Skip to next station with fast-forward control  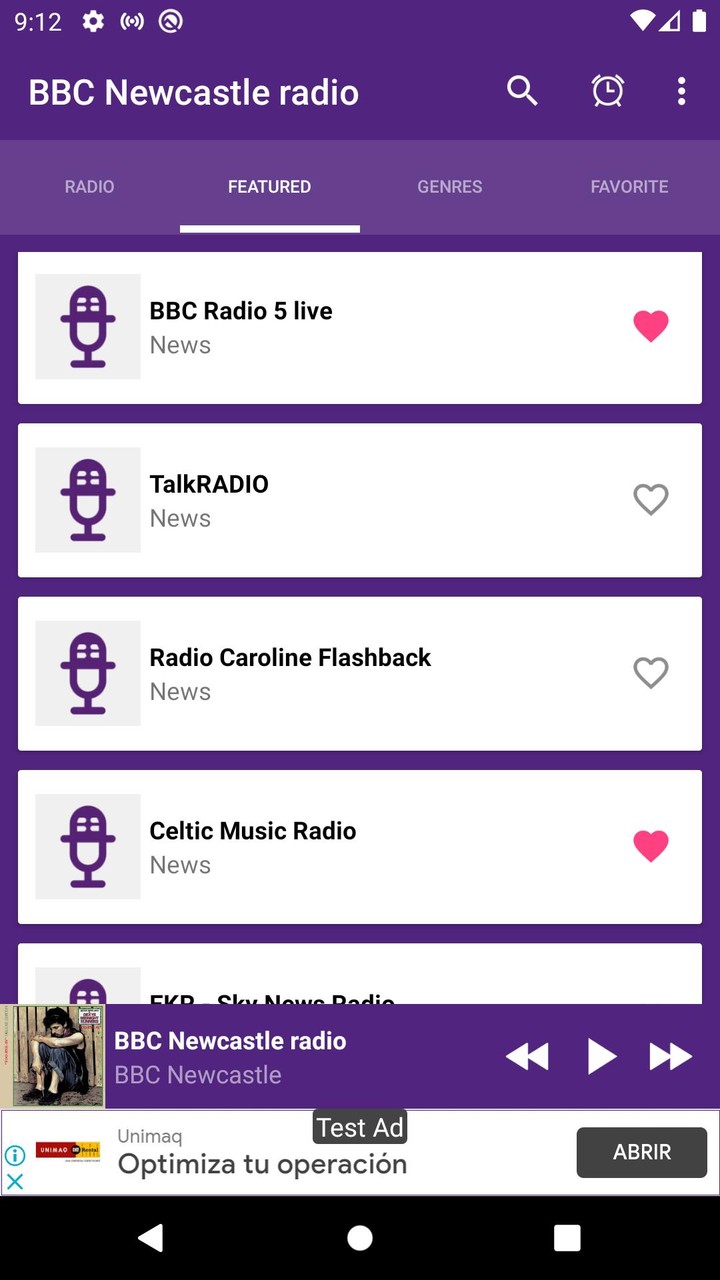pyautogui.click(x=670, y=1056)
